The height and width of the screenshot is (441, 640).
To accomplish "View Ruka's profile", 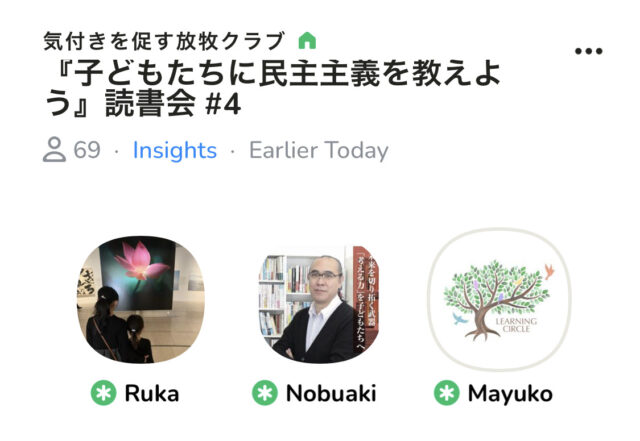I will click(x=128, y=302).
